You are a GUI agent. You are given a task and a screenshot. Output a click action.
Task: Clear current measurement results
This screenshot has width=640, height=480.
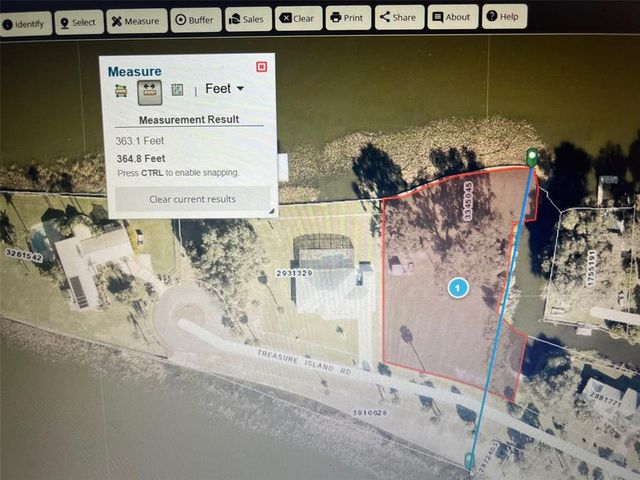click(192, 199)
